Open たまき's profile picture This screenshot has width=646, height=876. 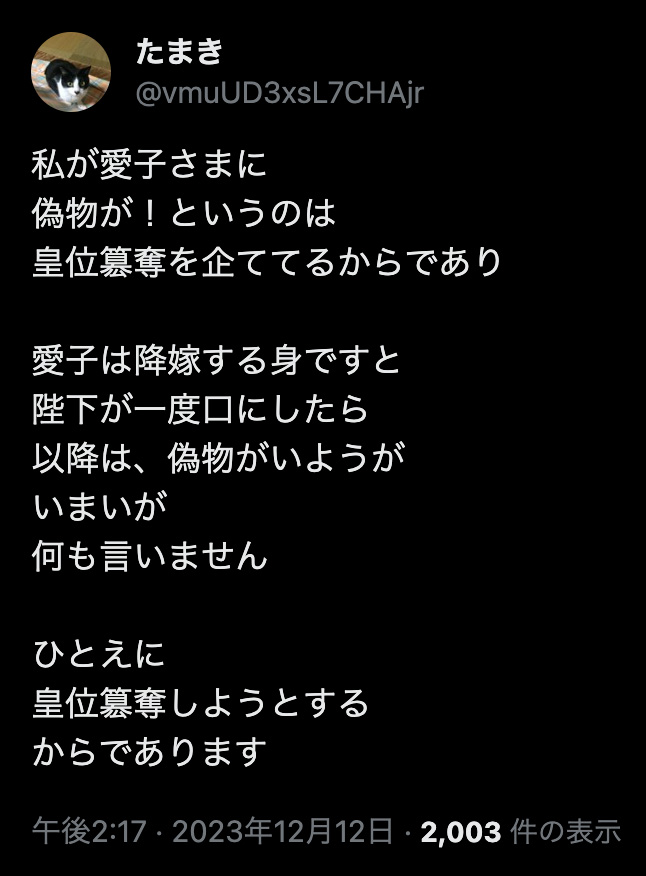[71, 71]
